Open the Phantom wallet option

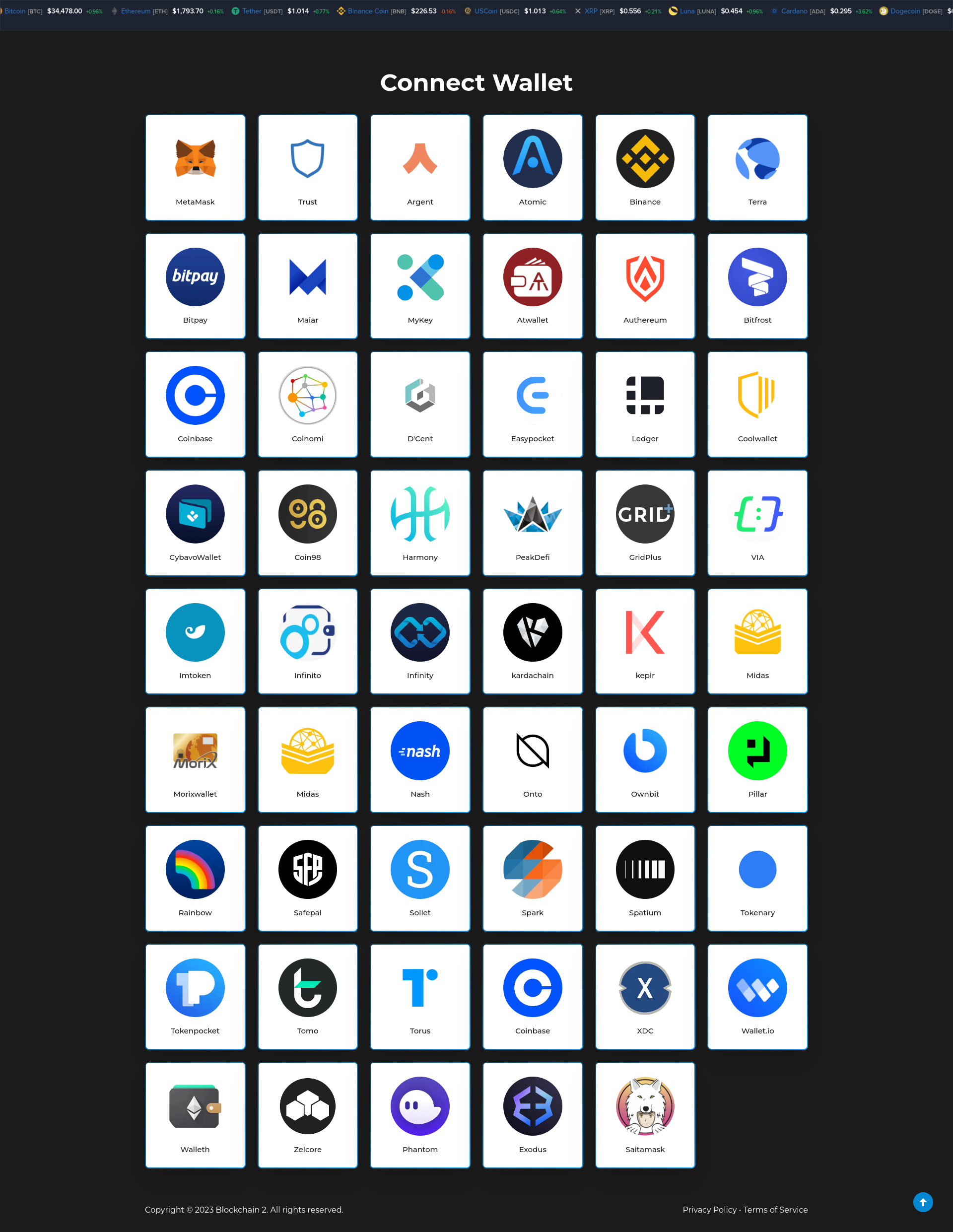pyautogui.click(x=420, y=1115)
